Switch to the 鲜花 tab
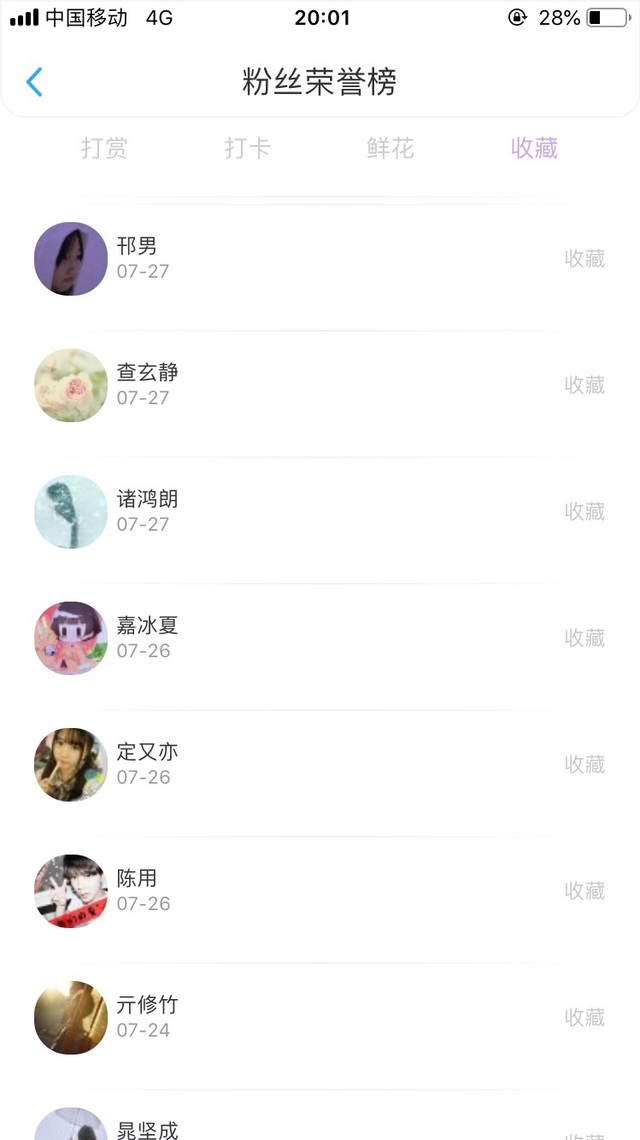This screenshot has height=1140, width=640. click(391, 148)
